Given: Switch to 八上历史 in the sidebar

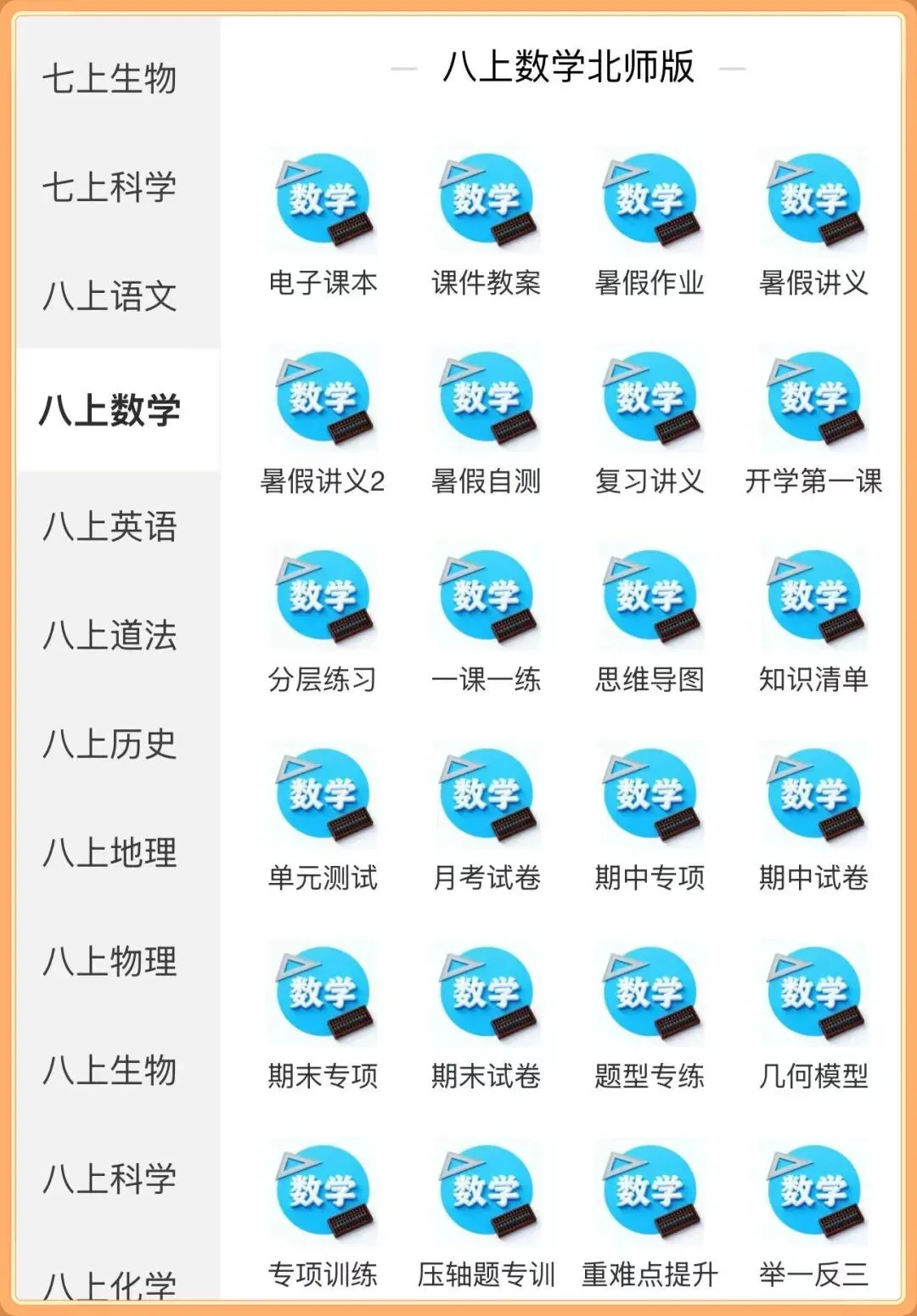Looking at the screenshot, I should pos(110,743).
